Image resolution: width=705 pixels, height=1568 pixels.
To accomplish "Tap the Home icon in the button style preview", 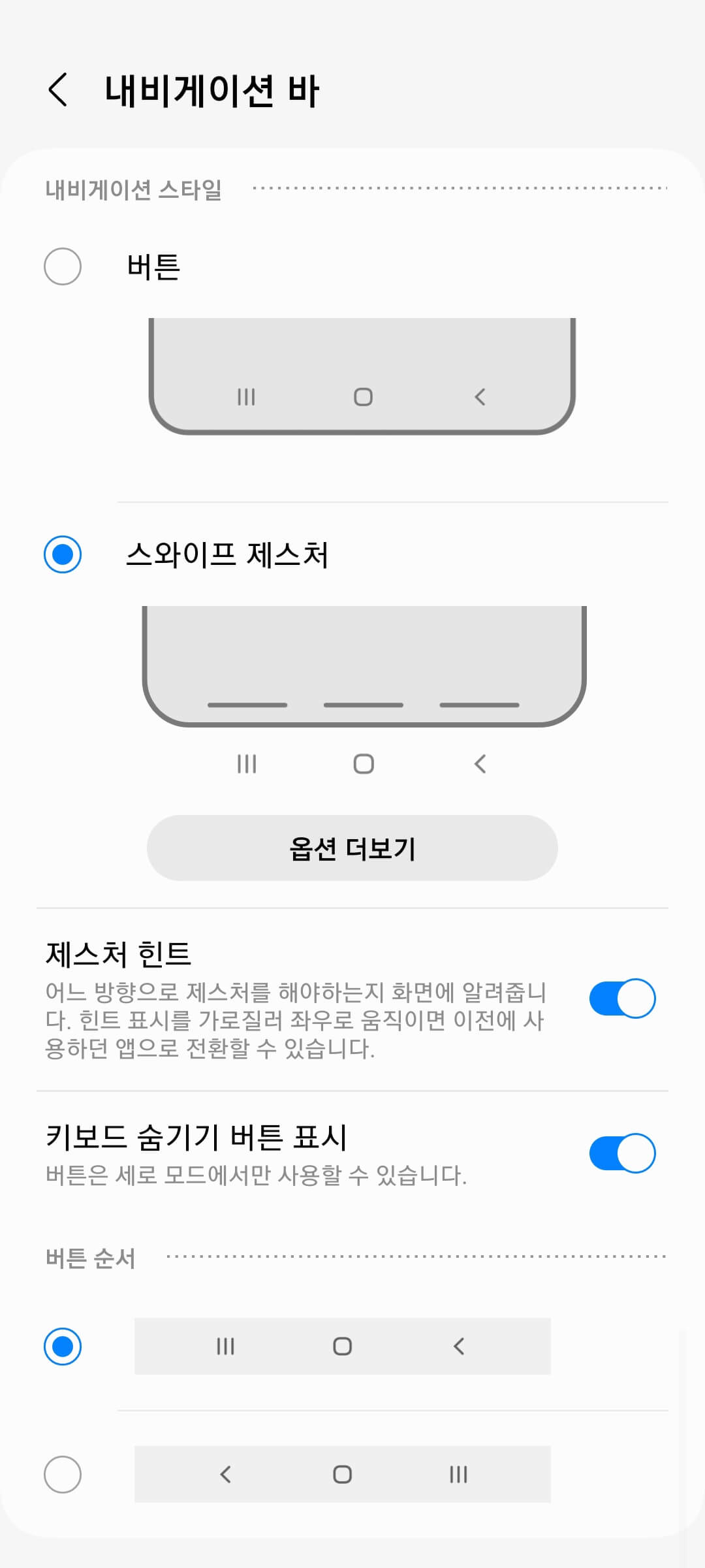I will coord(364,396).
